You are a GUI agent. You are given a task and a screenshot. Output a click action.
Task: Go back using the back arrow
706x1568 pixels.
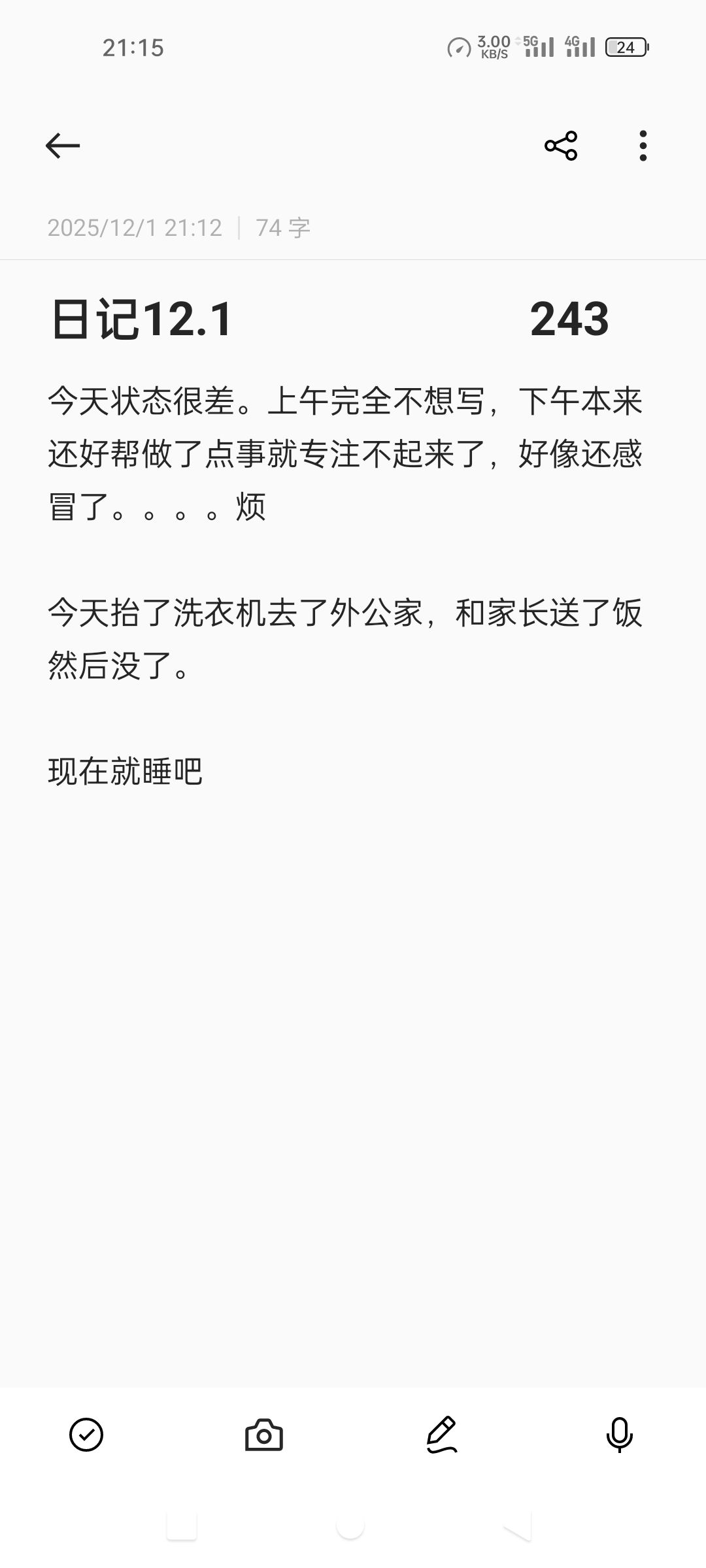pos(63,146)
